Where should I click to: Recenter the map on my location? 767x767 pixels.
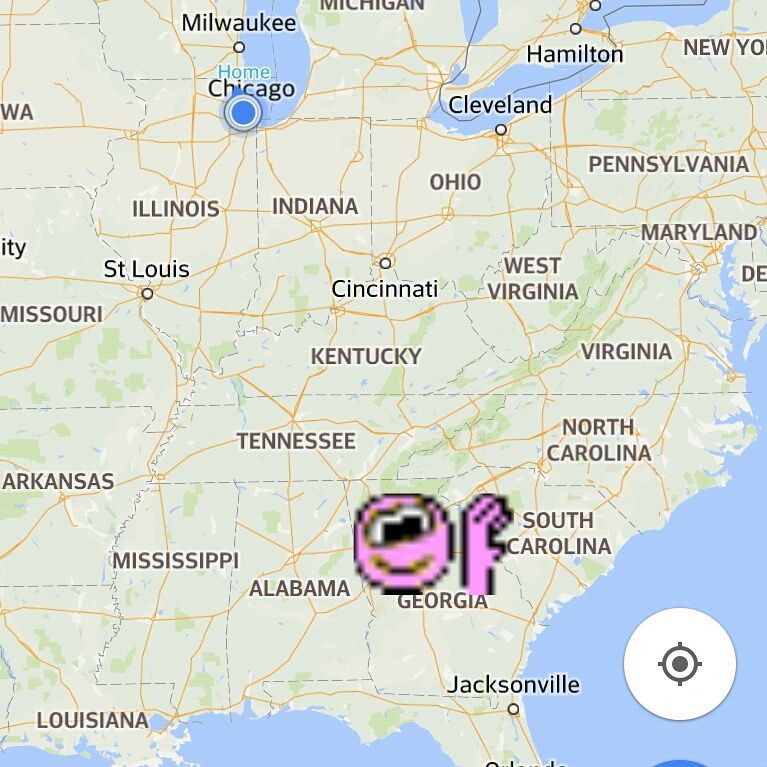679,663
